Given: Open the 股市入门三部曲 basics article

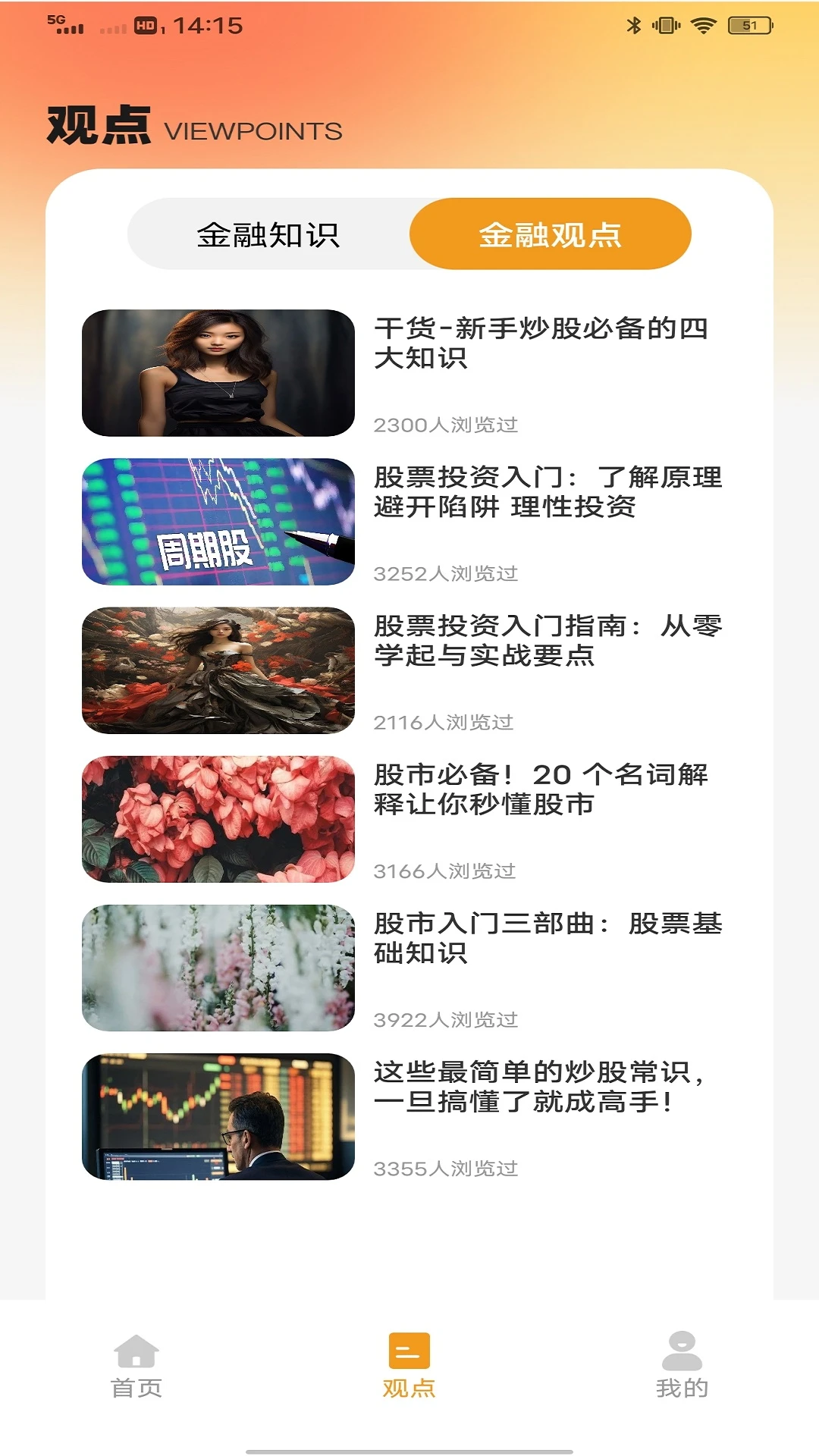Looking at the screenshot, I should (x=548, y=940).
